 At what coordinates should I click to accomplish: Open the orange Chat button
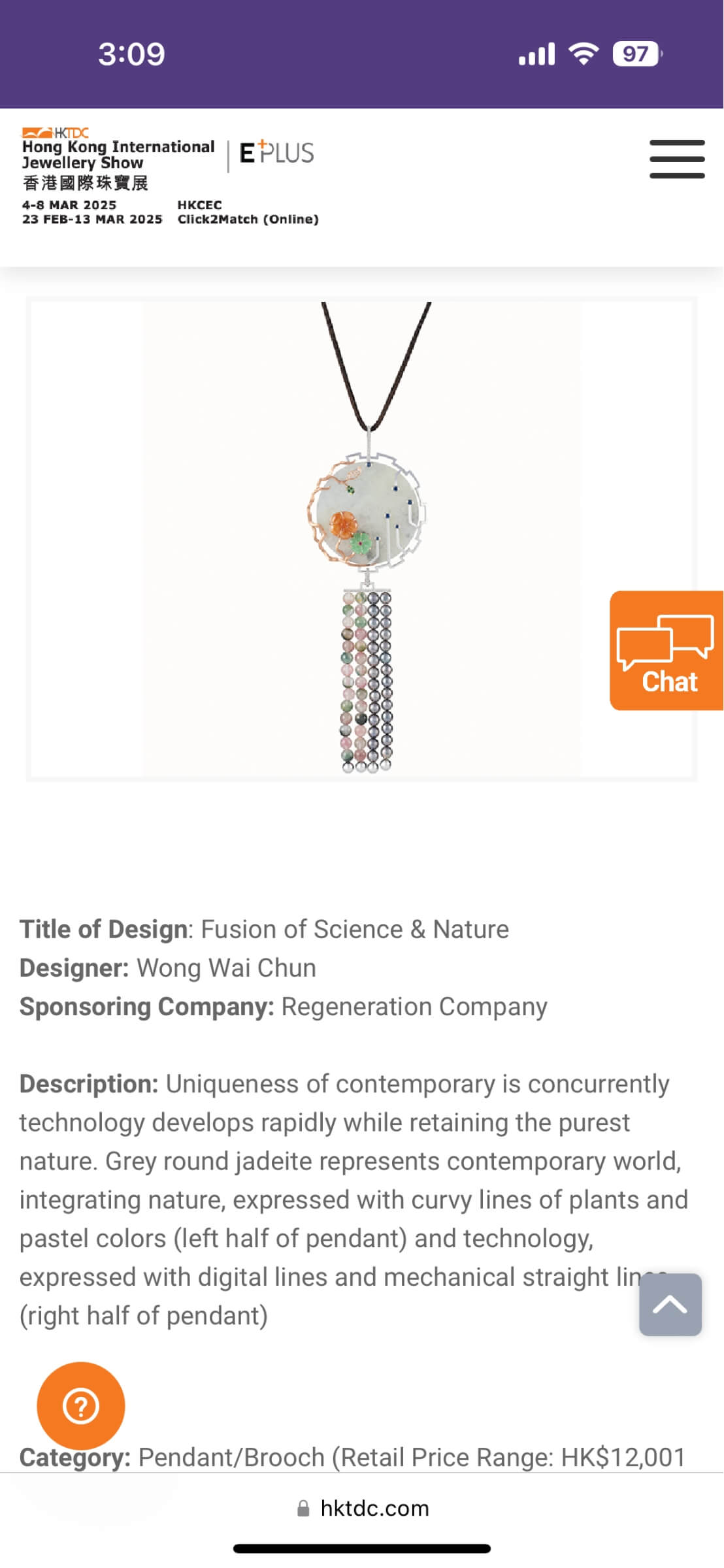[666, 651]
